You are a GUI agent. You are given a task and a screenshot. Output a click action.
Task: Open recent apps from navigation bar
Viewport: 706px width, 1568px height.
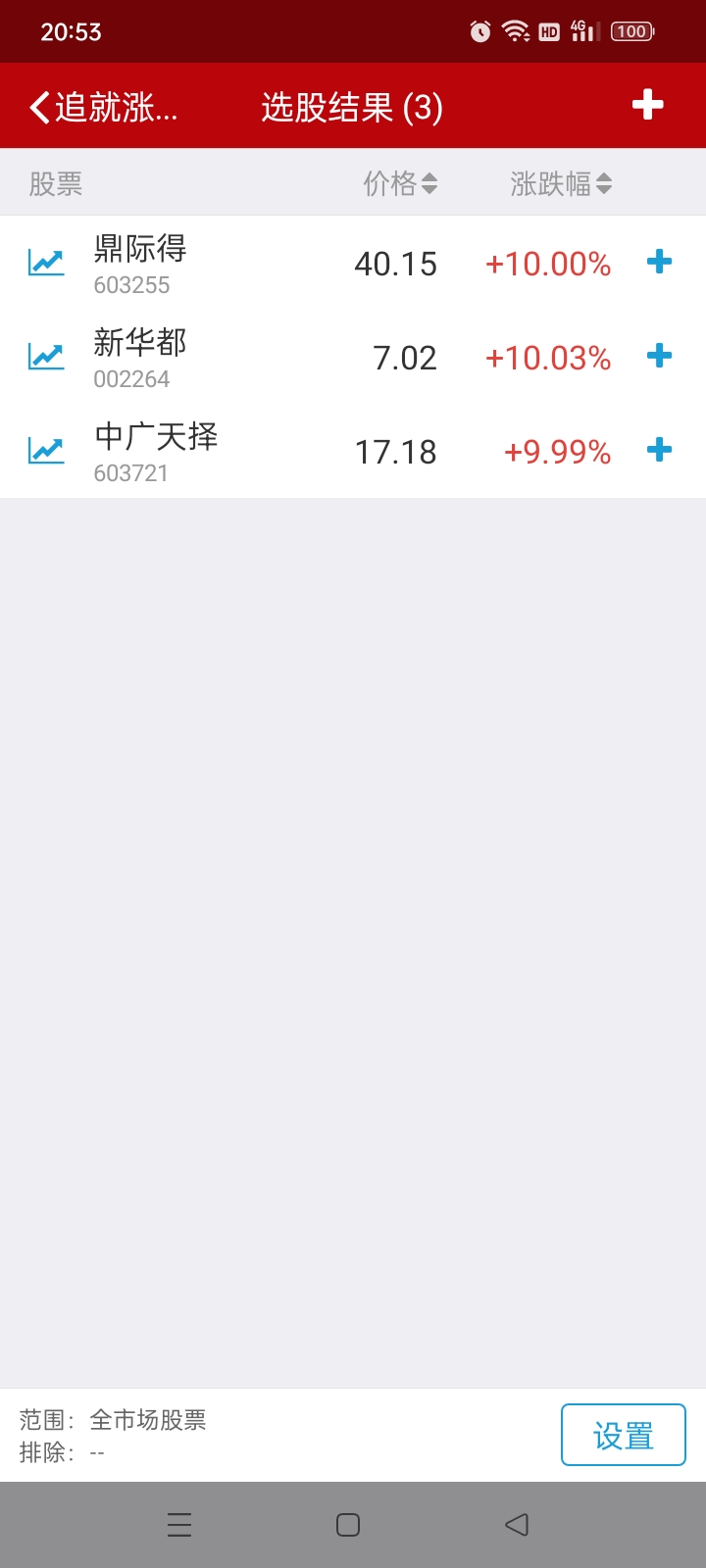(x=179, y=1525)
